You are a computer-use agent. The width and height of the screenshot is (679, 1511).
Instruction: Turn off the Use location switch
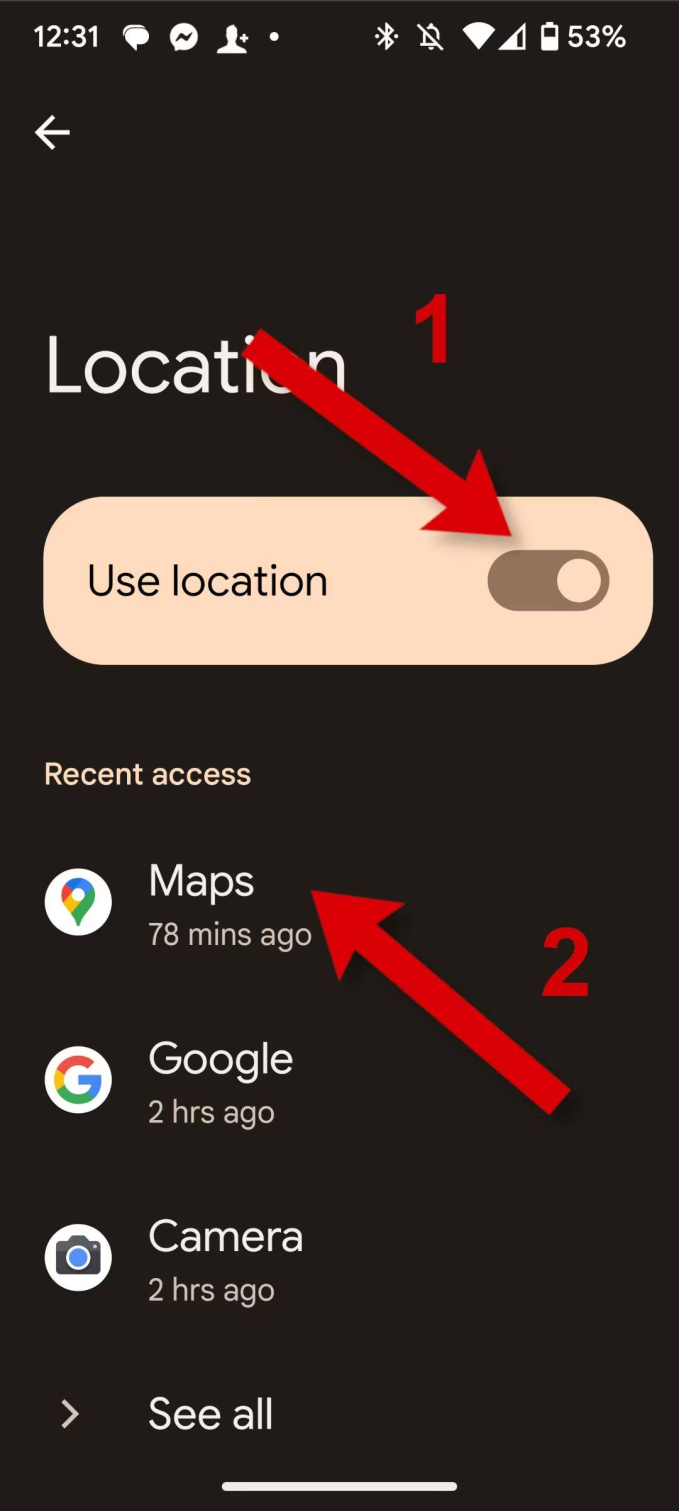pyautogui.click(x=548, y=581)
